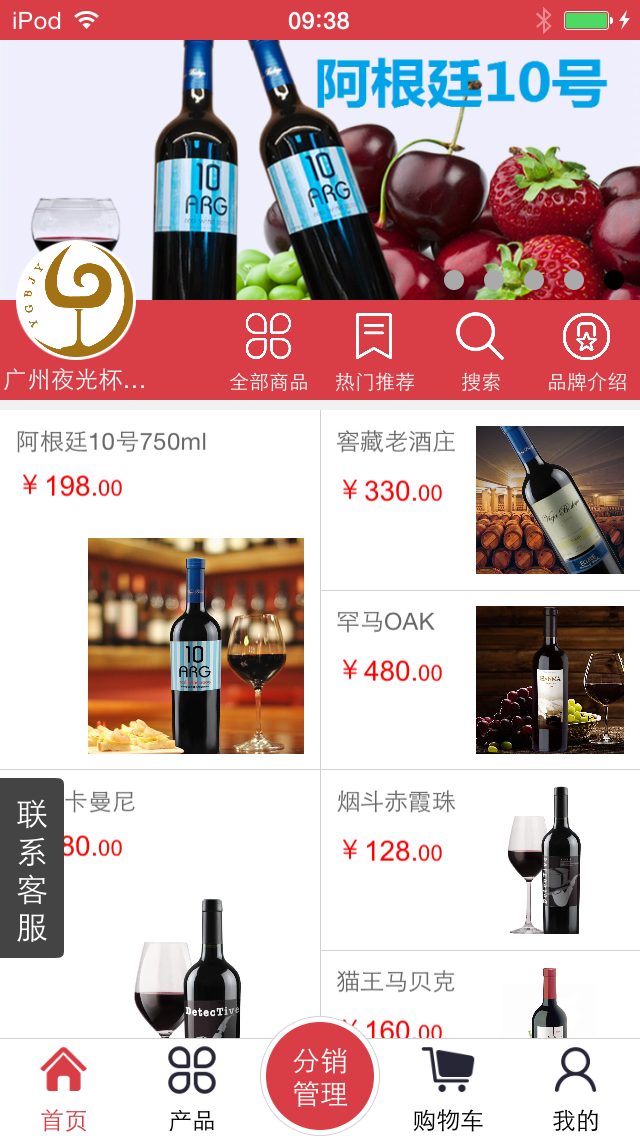Open 分销管理 distribution management
This screenshot has height=1136, width=640.
[x=320, y=1077]
